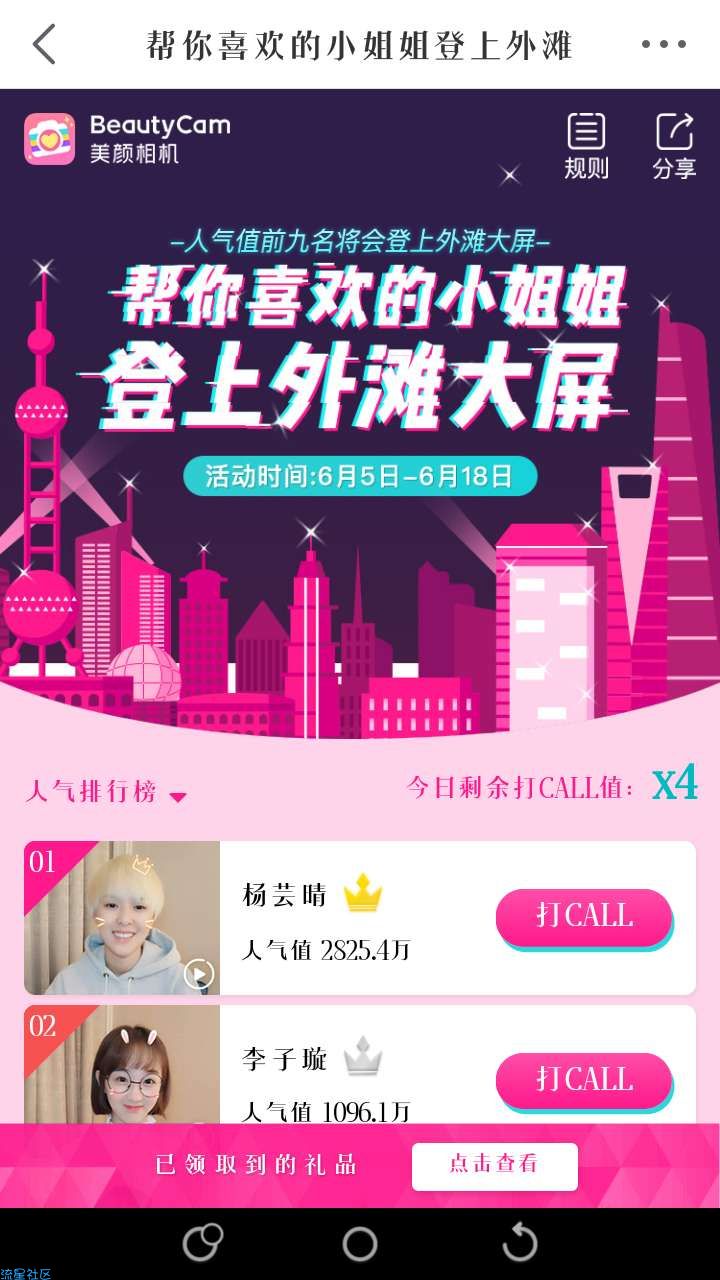The height and width of the screenshot is (1280, 720).
Task: Tap the system back button
Action: (519, 1244)
